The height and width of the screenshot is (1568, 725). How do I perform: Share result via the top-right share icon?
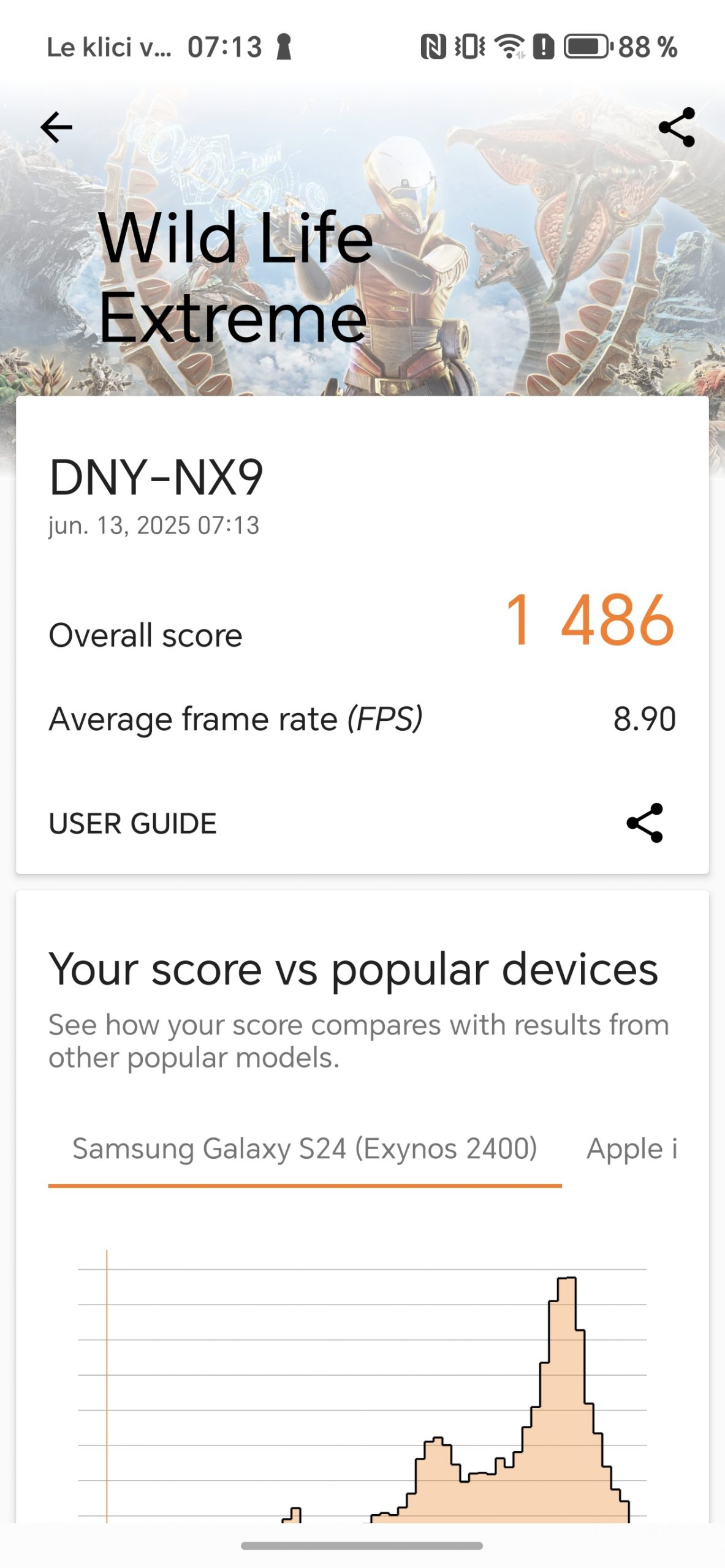677,127
